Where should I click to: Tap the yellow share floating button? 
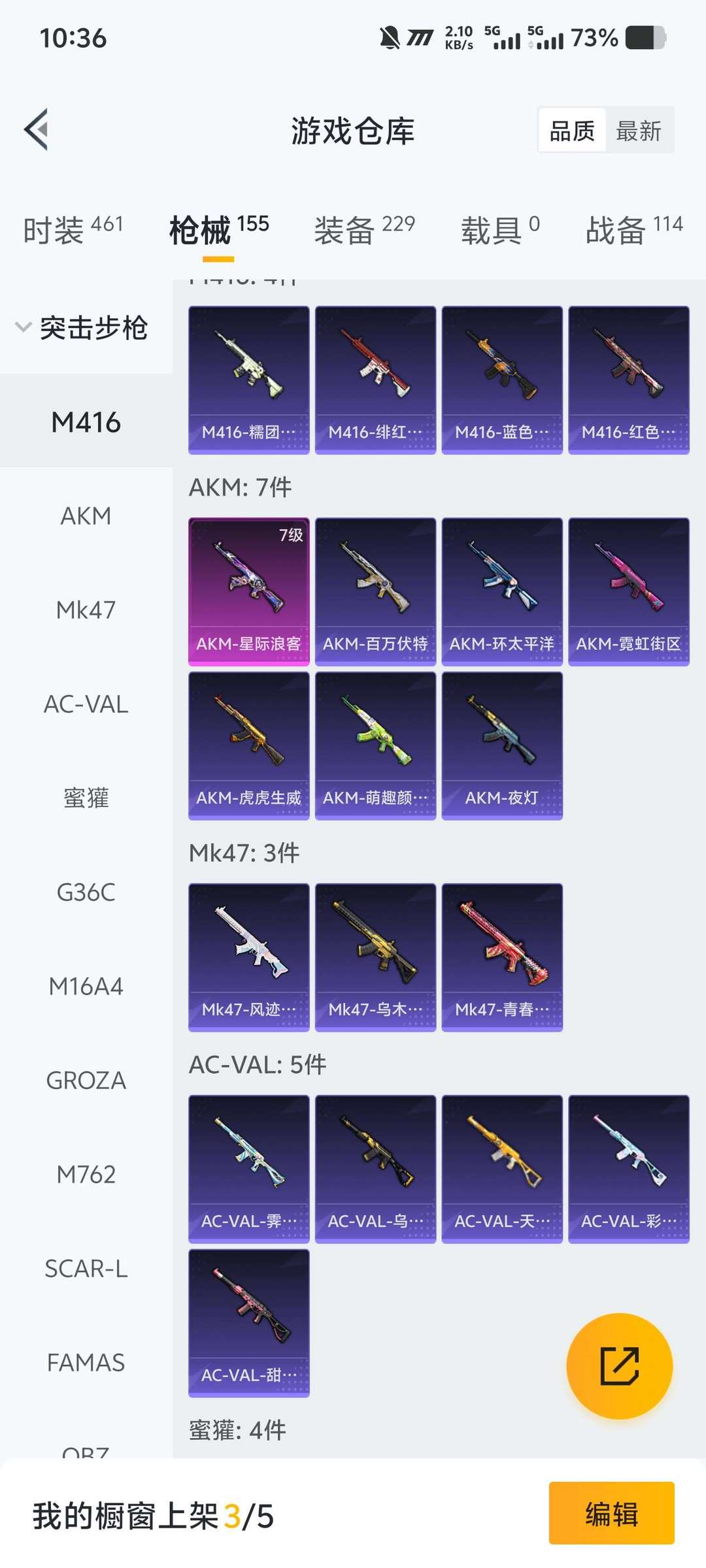point(619,1366)
